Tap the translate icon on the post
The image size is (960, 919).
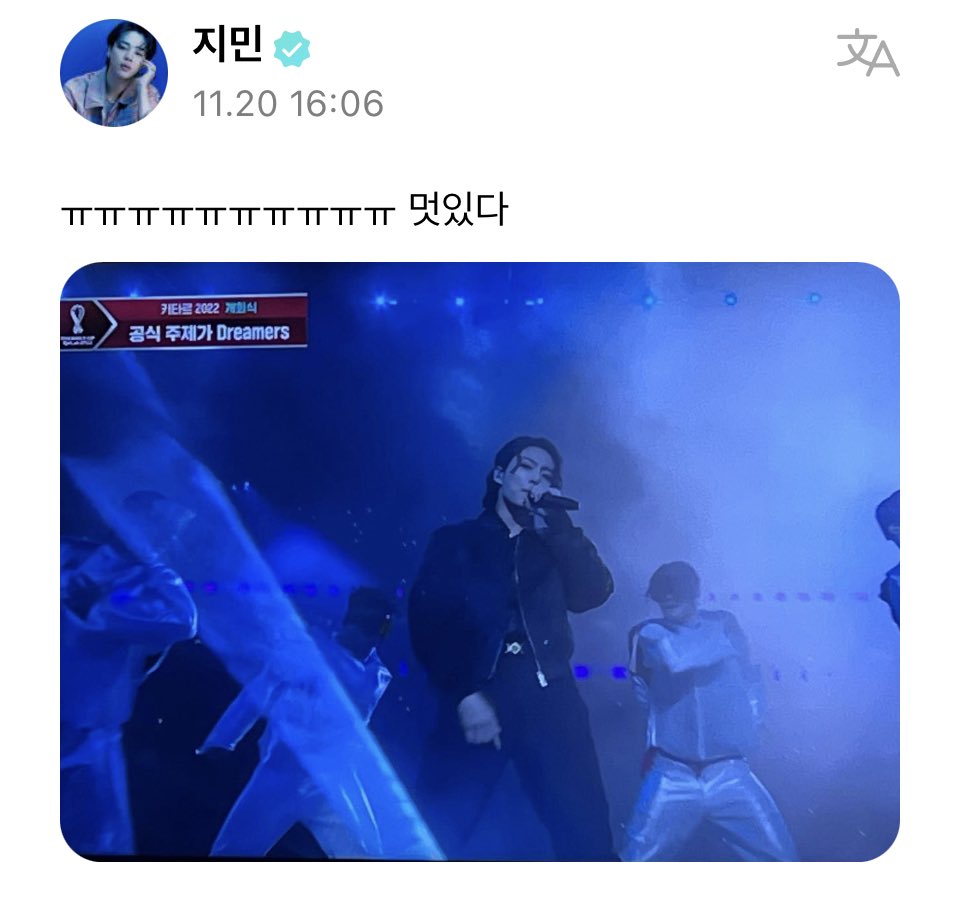pos(866,53)
